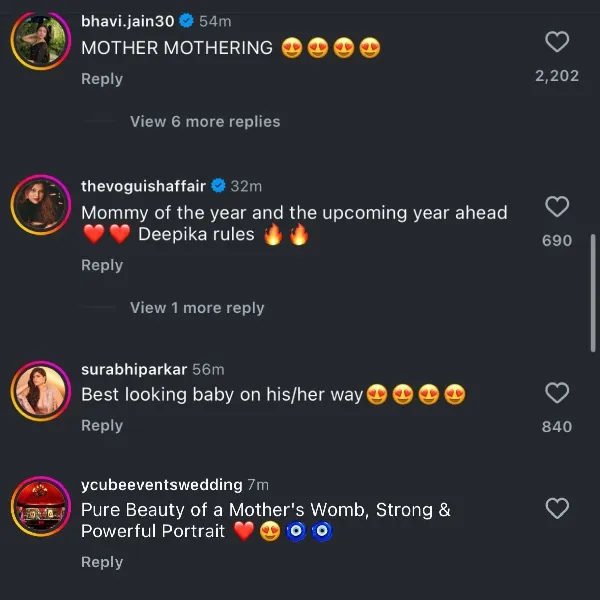Reply to bhavi.jain30's comment
Screen dimensions: 600x600
(101, 79)
